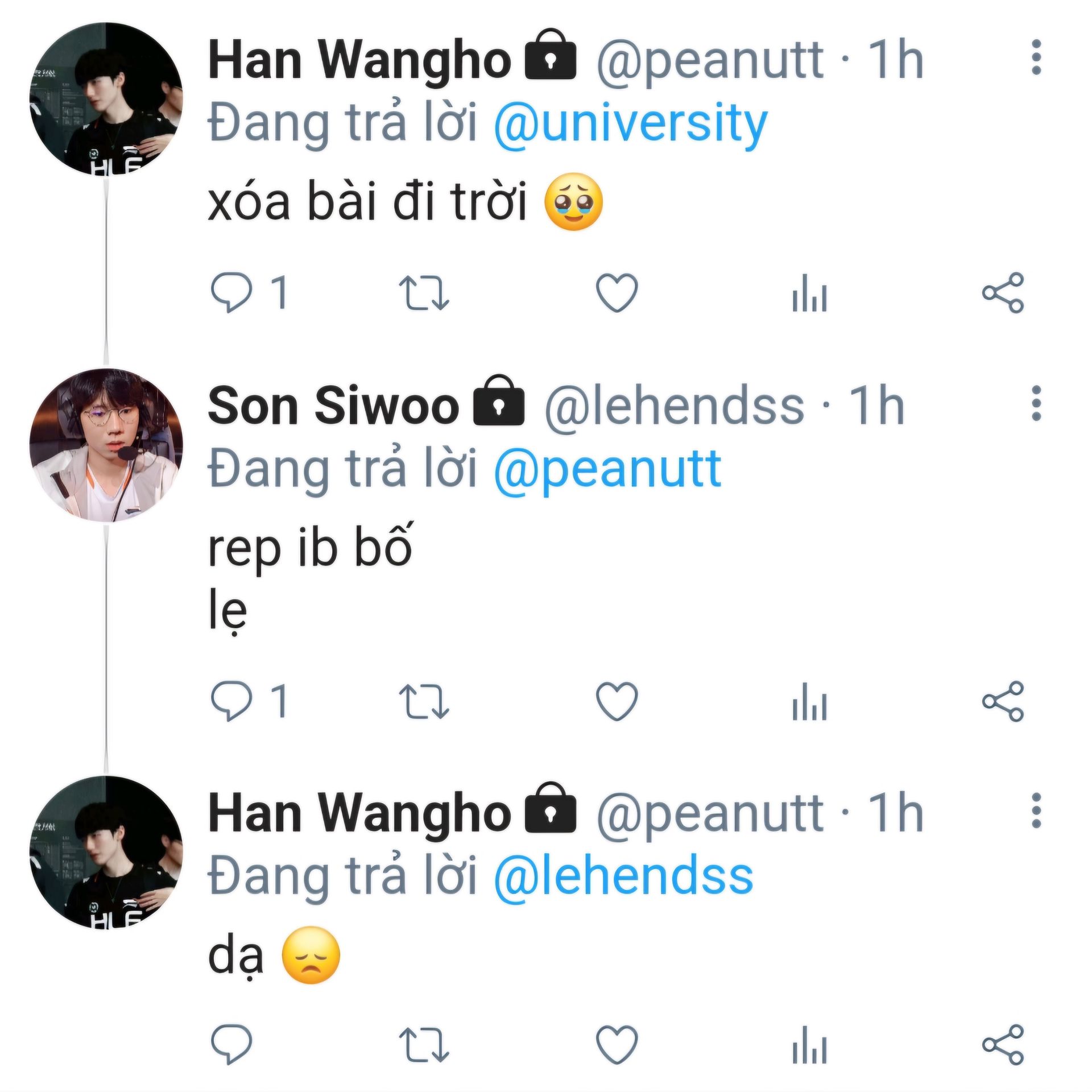This screenshot has width=1092, height=1092.
Task: Share the "xóa bài đi trời" tweet
Action: pos(1003,292)
